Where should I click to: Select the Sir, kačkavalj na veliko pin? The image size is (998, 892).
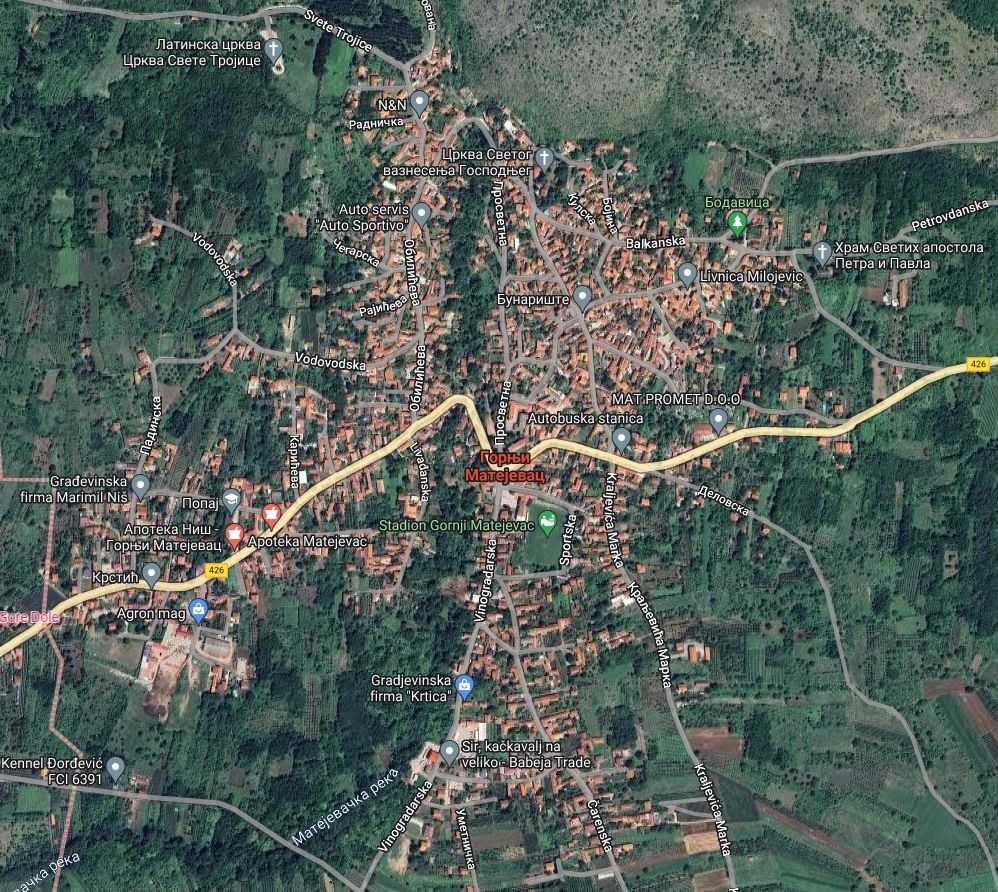(x=449, y=751)
